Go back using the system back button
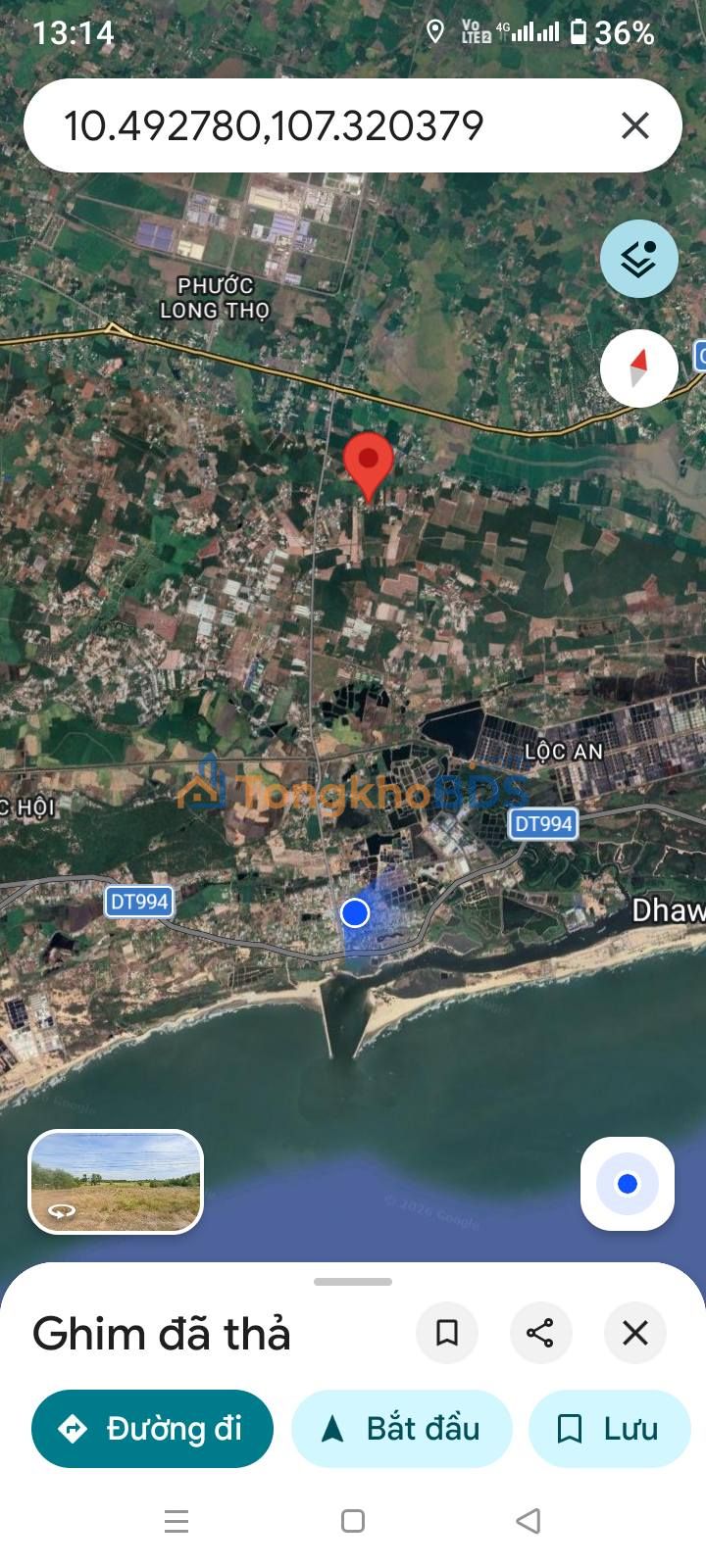This screenshot has height=1568, width=706. click(529, 1521)
